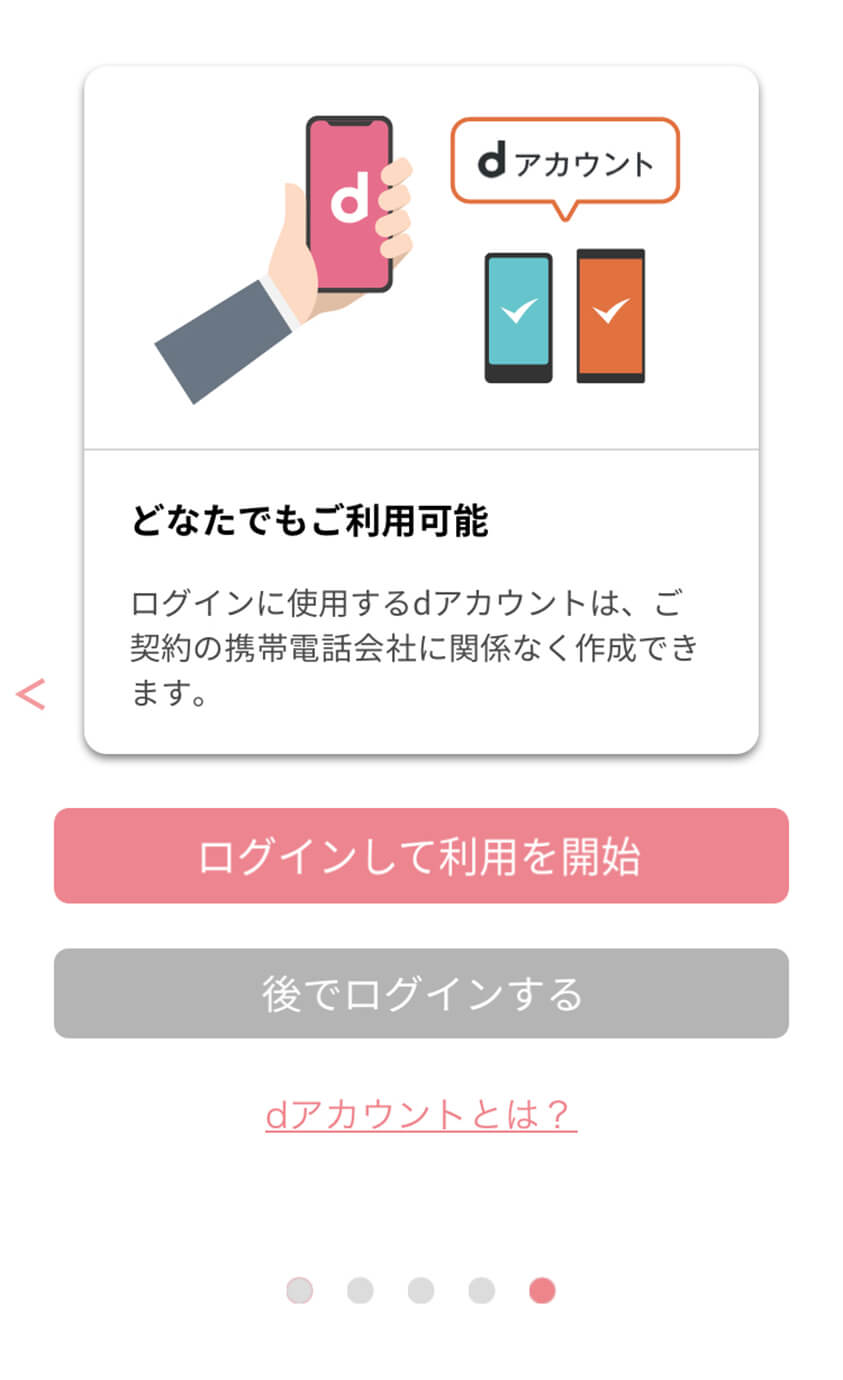Choose 後でログインする to skip login

pos(421,994)
